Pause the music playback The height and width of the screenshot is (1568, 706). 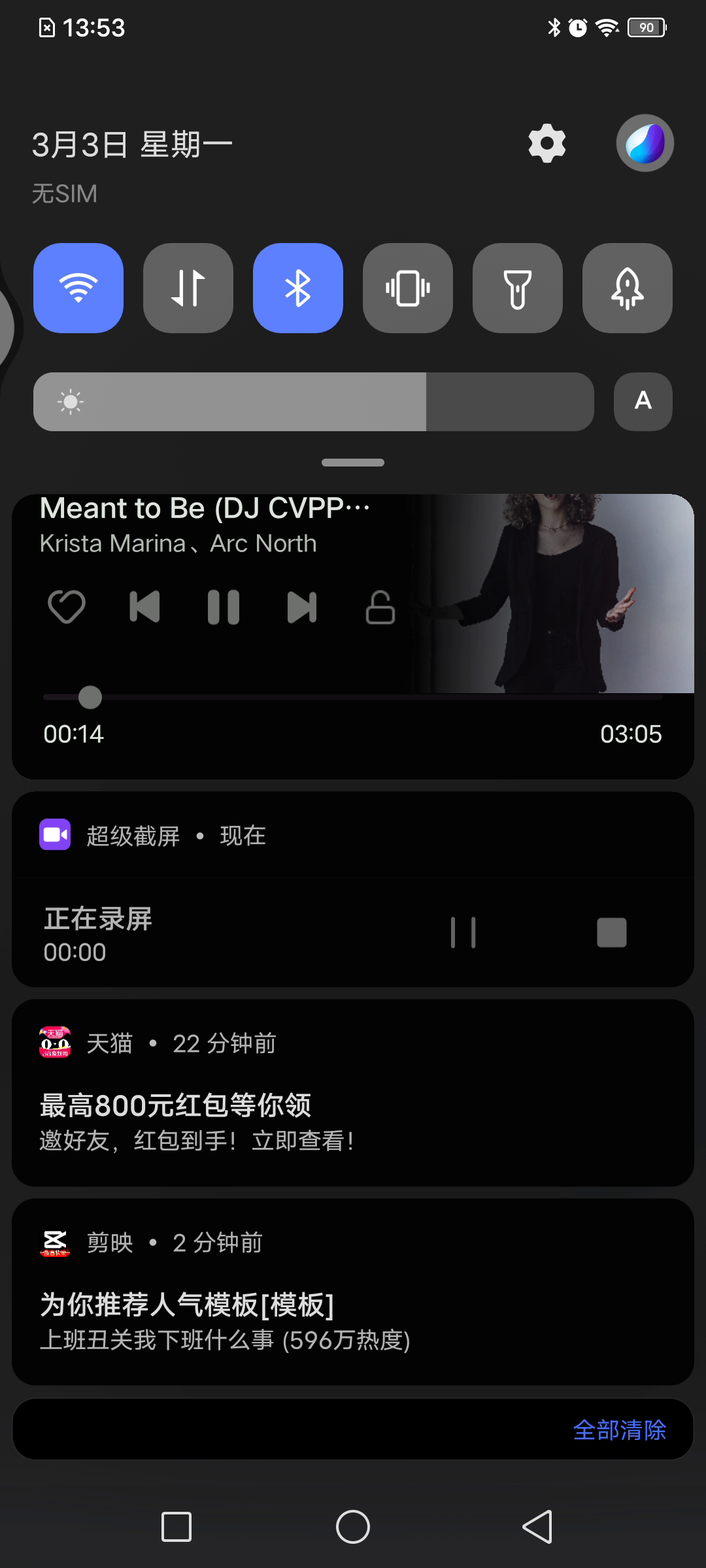(224, 607)
